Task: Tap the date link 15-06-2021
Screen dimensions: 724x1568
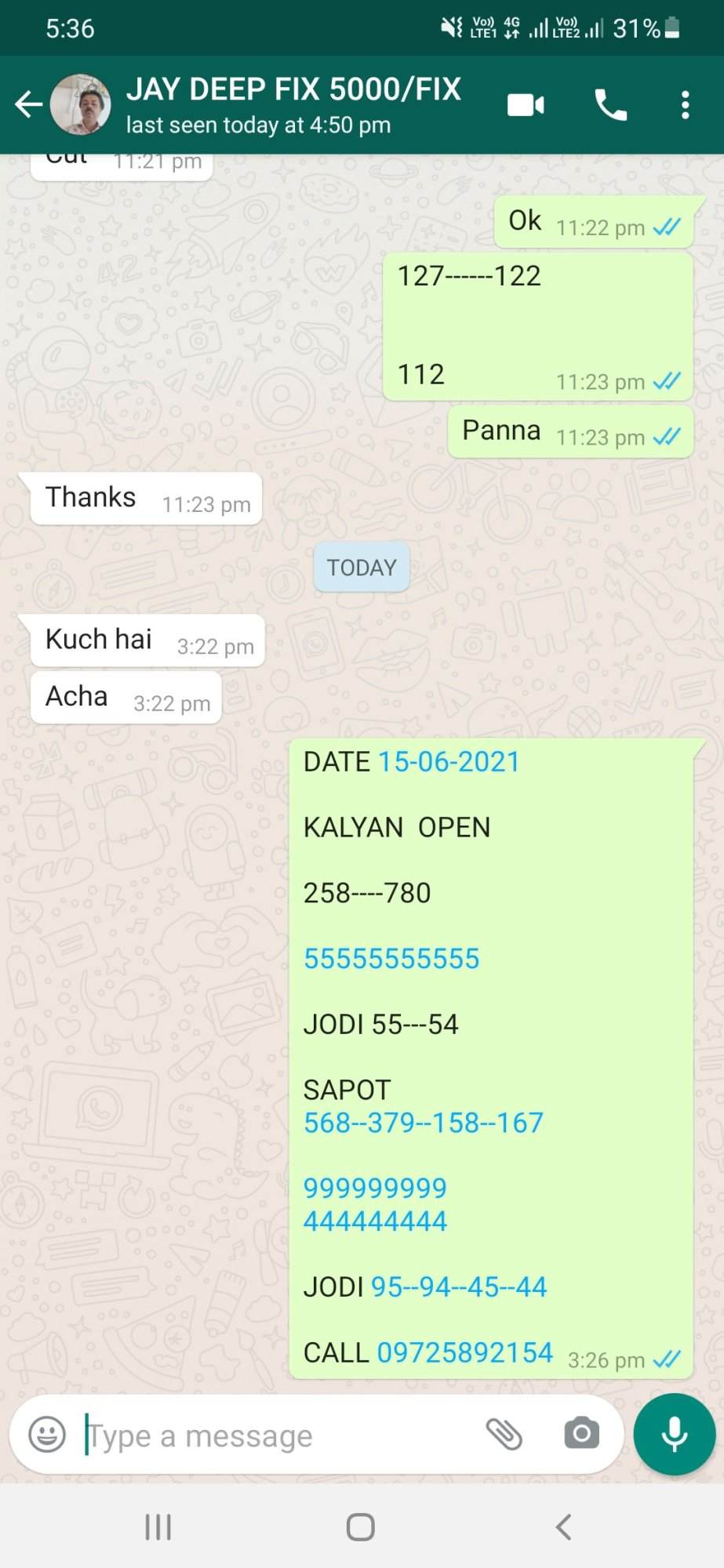Action: (449, 762)
